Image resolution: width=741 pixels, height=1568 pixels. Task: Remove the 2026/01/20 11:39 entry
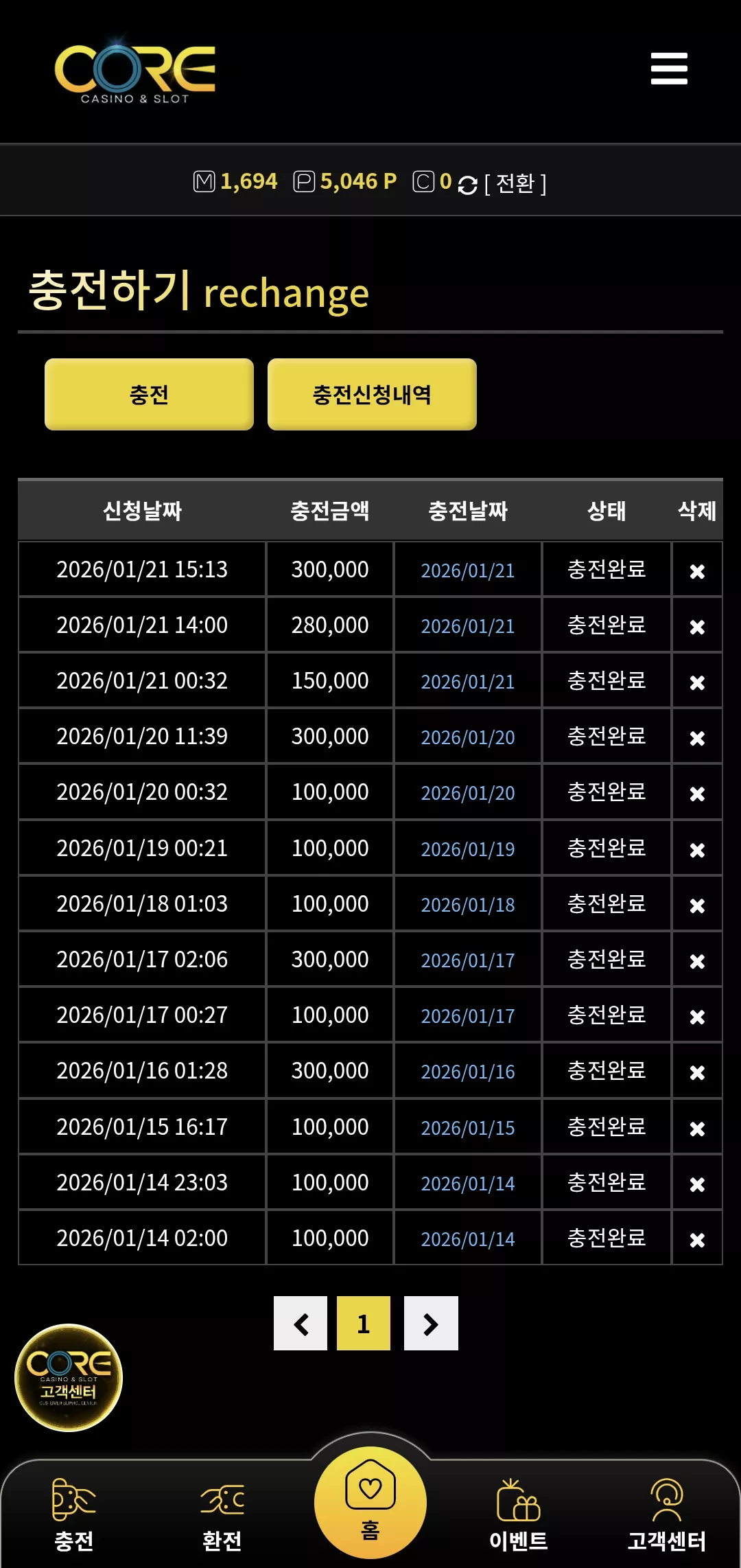(697, 738)
